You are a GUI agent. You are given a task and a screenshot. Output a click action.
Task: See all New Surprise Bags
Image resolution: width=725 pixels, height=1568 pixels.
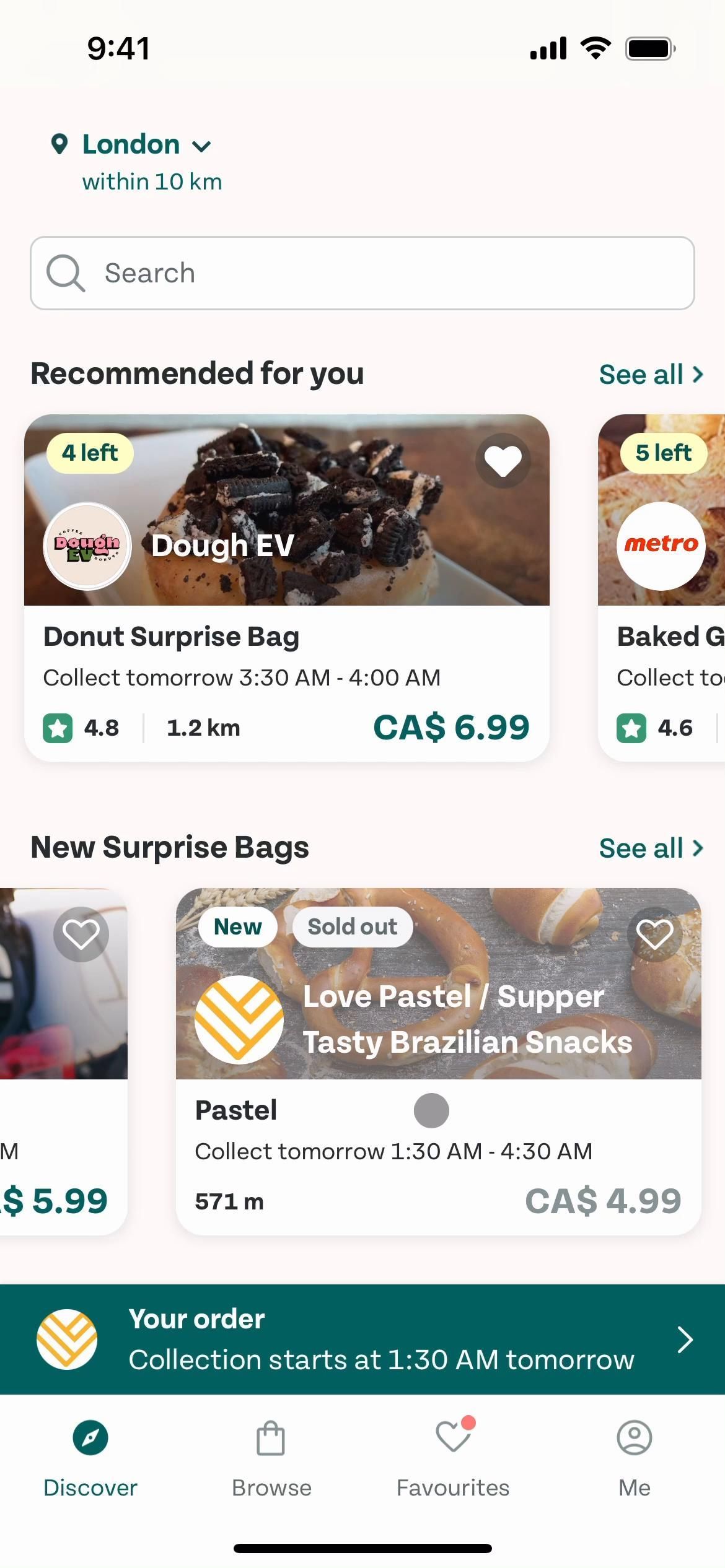[x=650, y=848]
